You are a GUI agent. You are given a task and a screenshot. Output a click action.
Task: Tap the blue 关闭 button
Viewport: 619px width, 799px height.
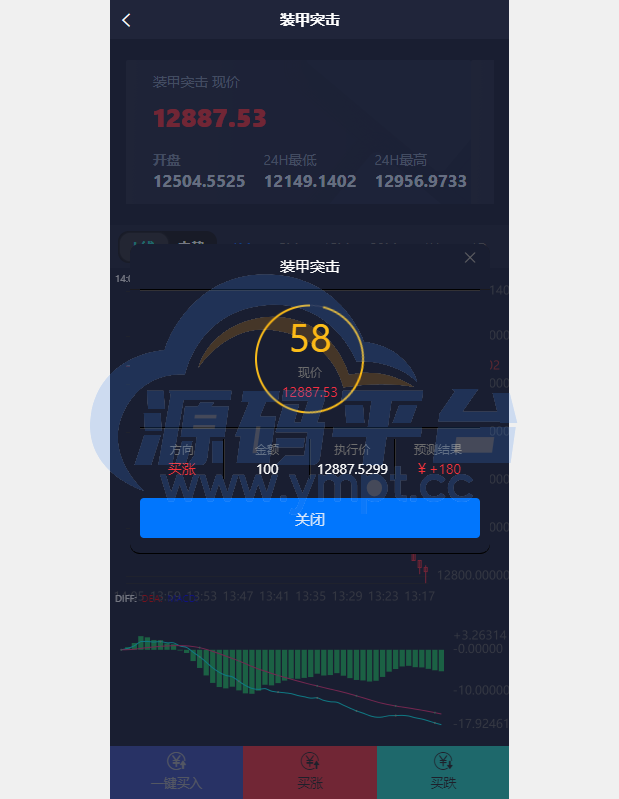coord(309,519)
